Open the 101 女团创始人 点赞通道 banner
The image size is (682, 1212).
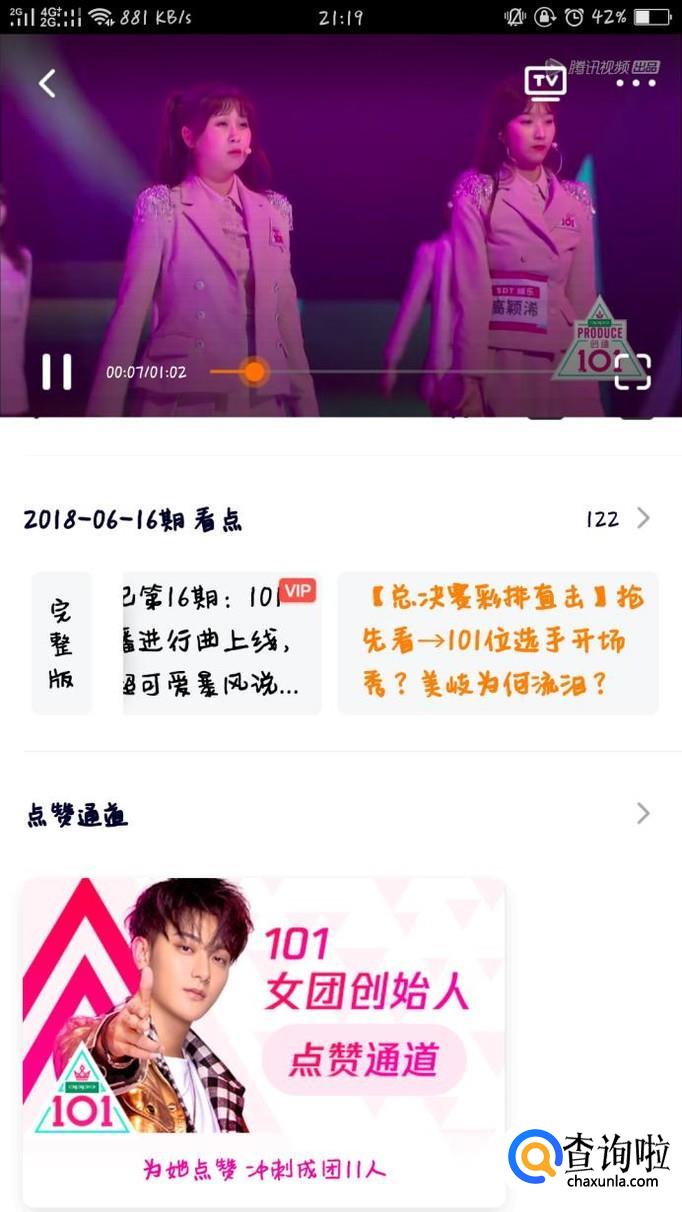click(x=264, y=1042)
